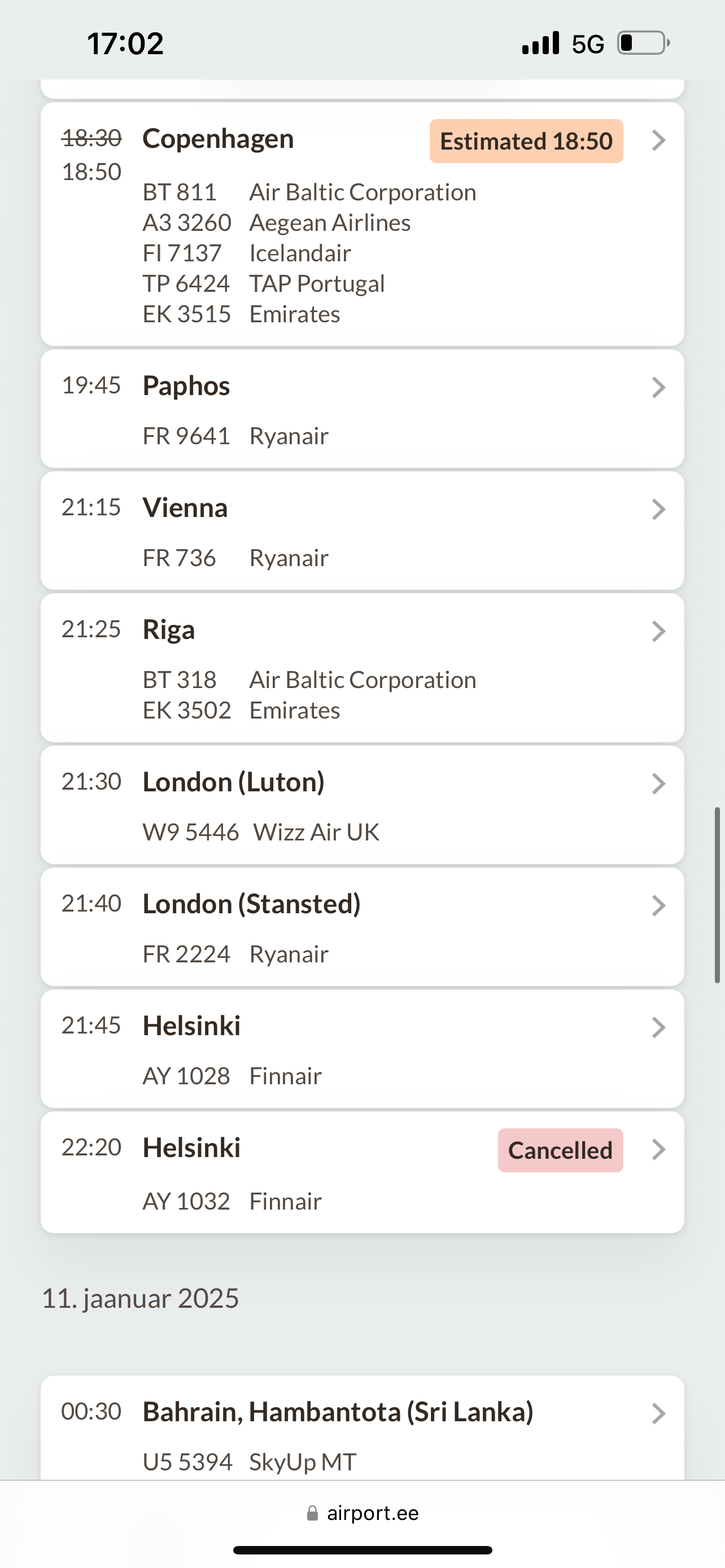Tap the airport.ee address bar

(x=363, y=1513)
